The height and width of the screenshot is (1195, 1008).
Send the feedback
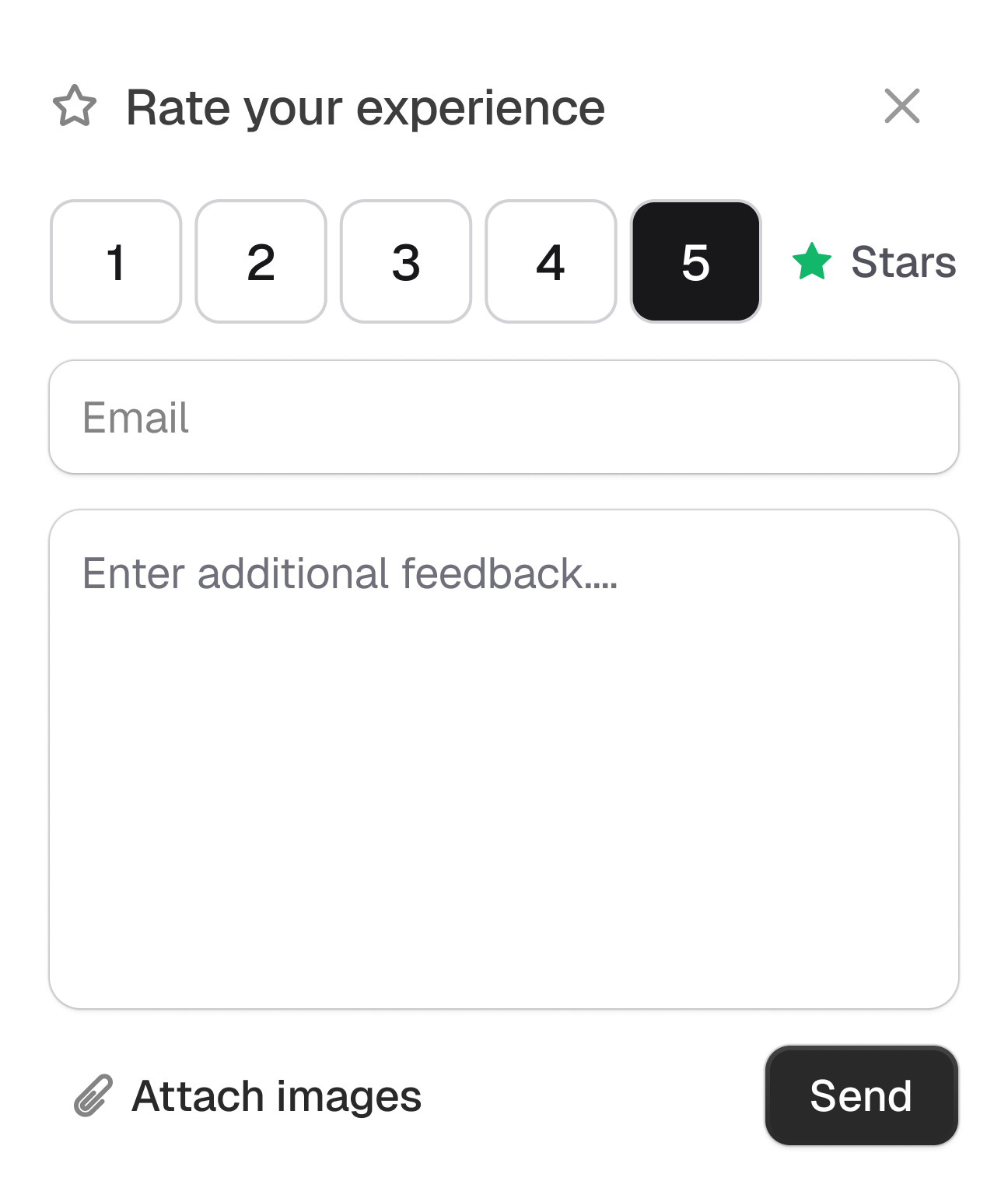[861, 1095]
